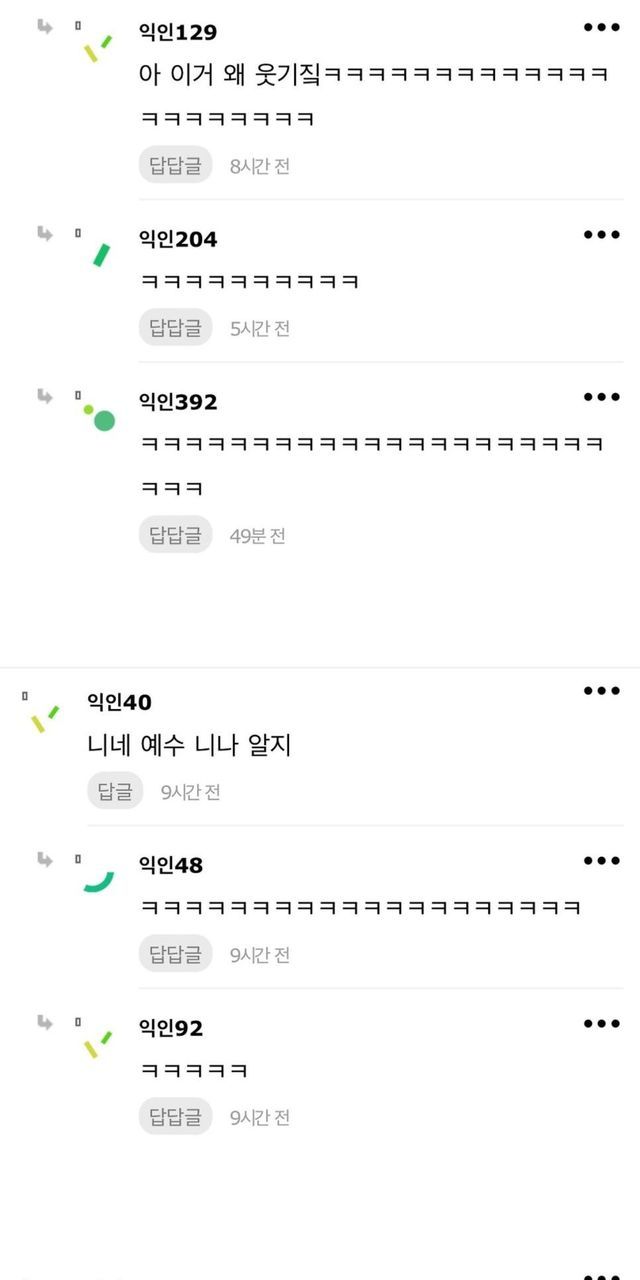Tap 답답글 under 익인129's comment

(176, 165)
